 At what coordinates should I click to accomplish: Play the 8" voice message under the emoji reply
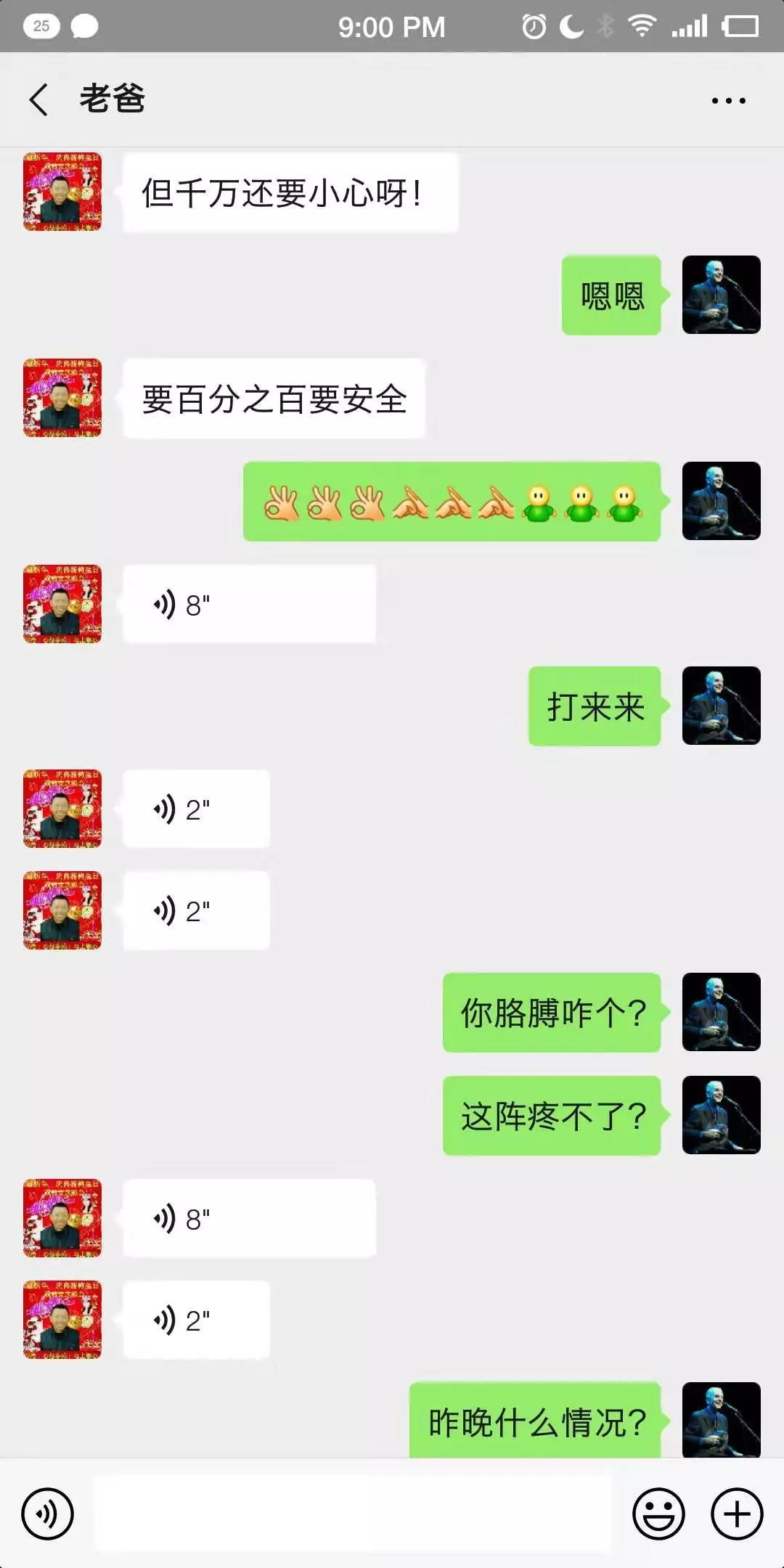pyautogui.click(x=249, y=604)
